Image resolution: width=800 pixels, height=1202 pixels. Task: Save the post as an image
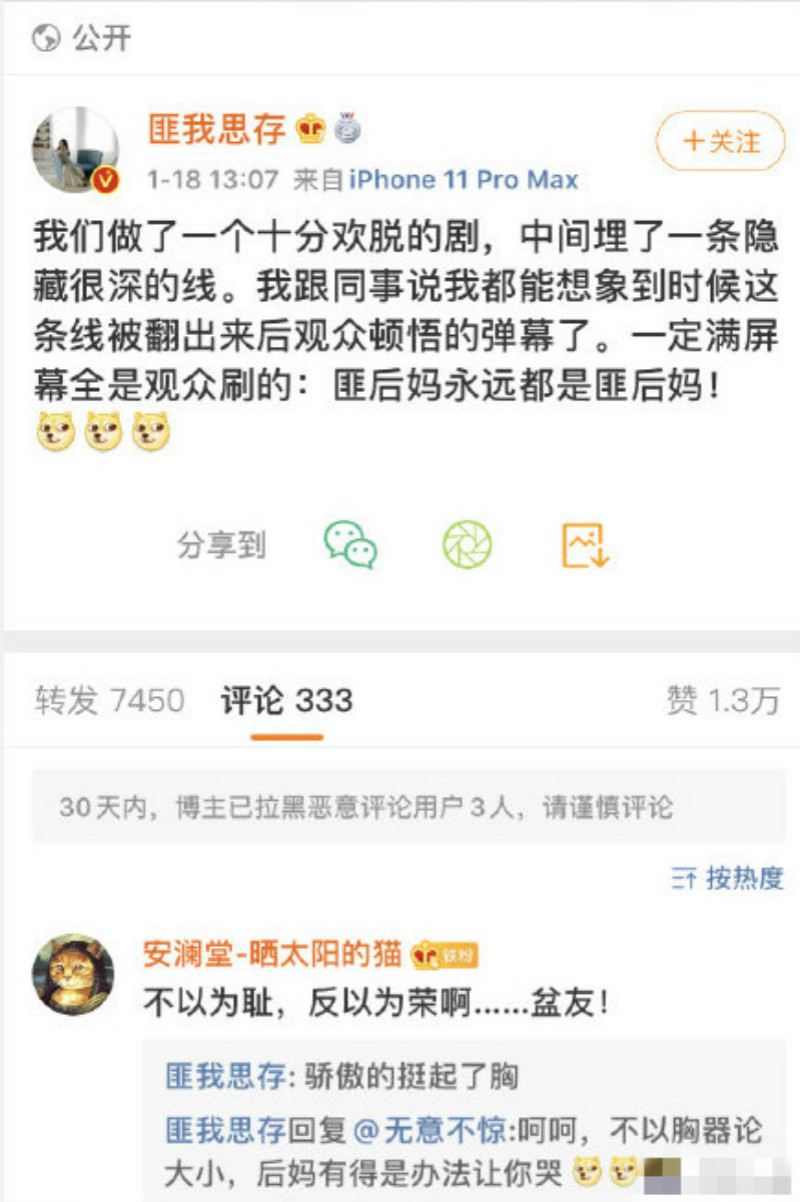pyautogui.click(x=585, y=545)
